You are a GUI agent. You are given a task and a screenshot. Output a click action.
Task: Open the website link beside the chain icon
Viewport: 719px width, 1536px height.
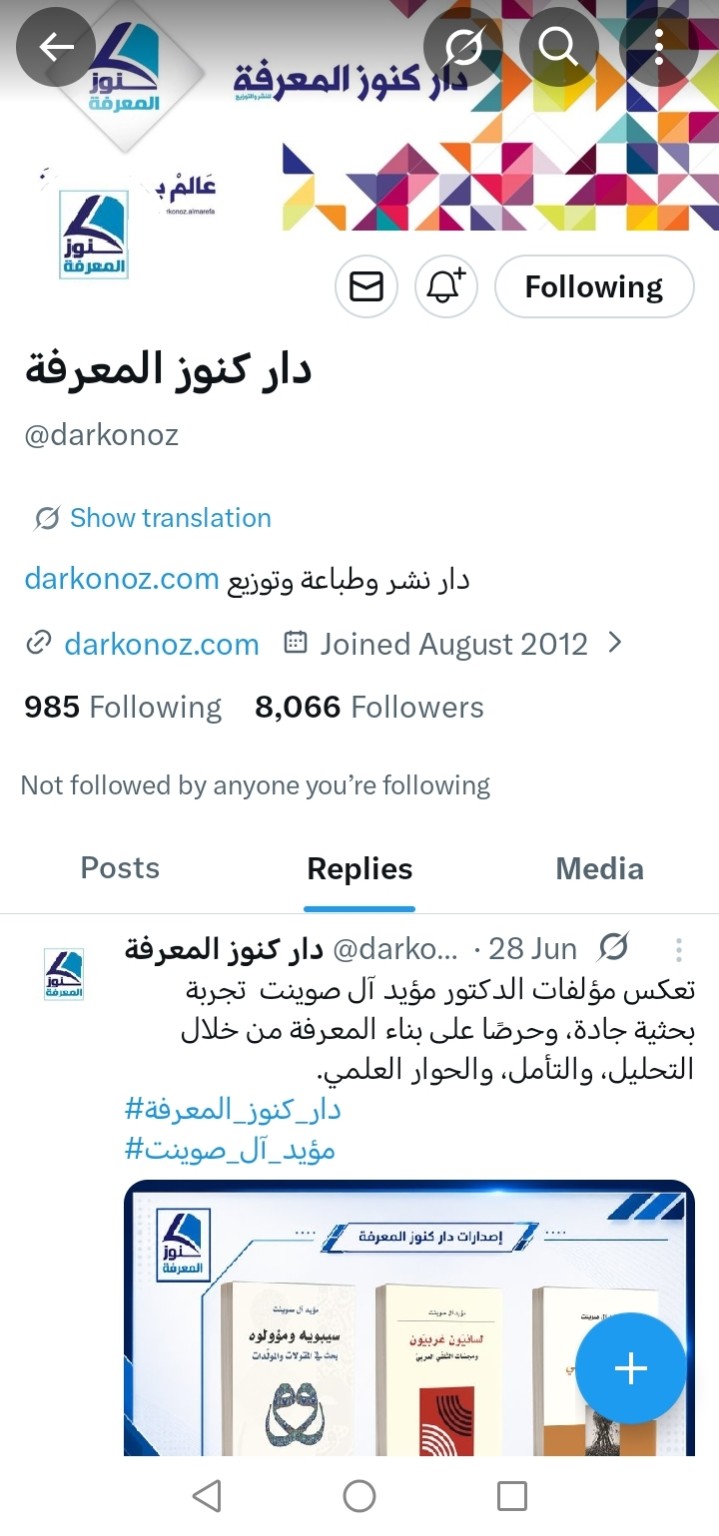tap(161, 644)
